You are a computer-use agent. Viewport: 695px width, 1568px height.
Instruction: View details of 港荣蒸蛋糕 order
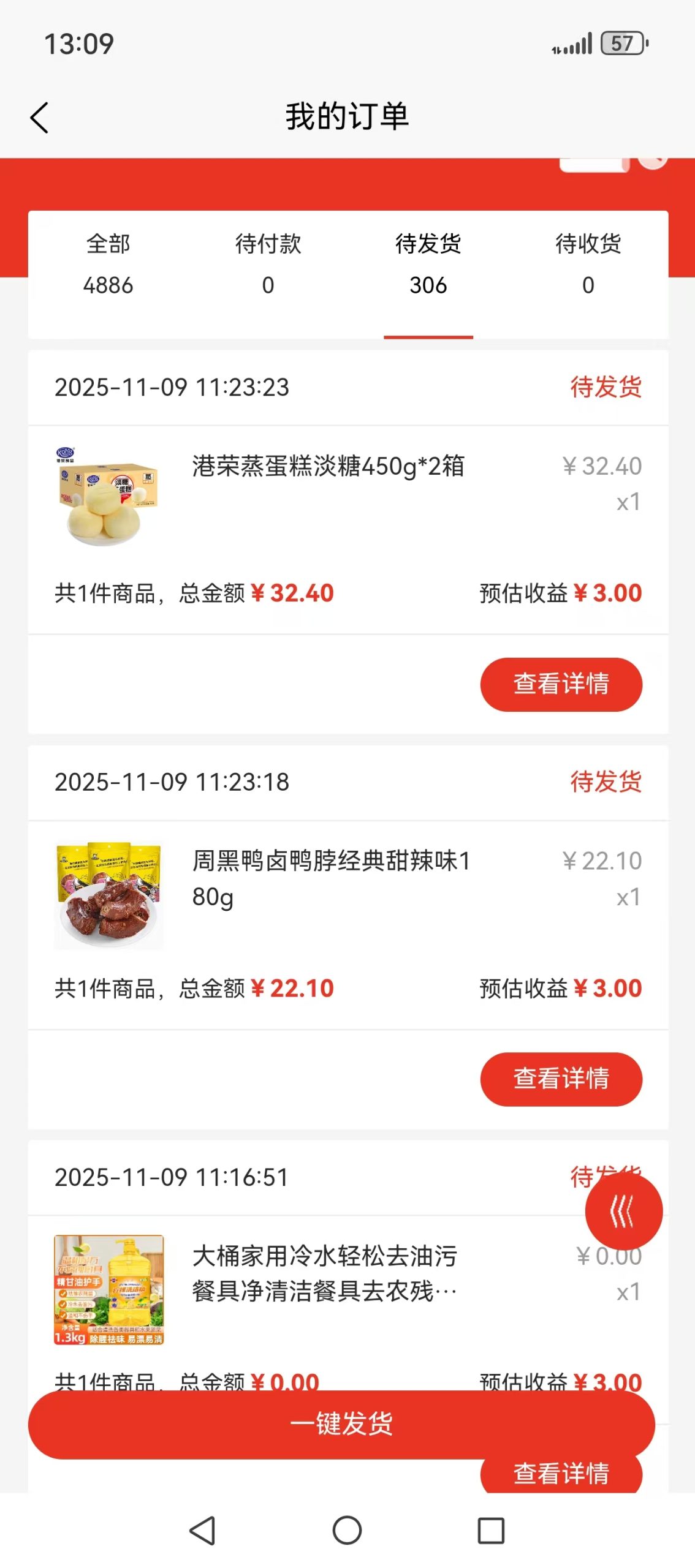coord(560,684)
